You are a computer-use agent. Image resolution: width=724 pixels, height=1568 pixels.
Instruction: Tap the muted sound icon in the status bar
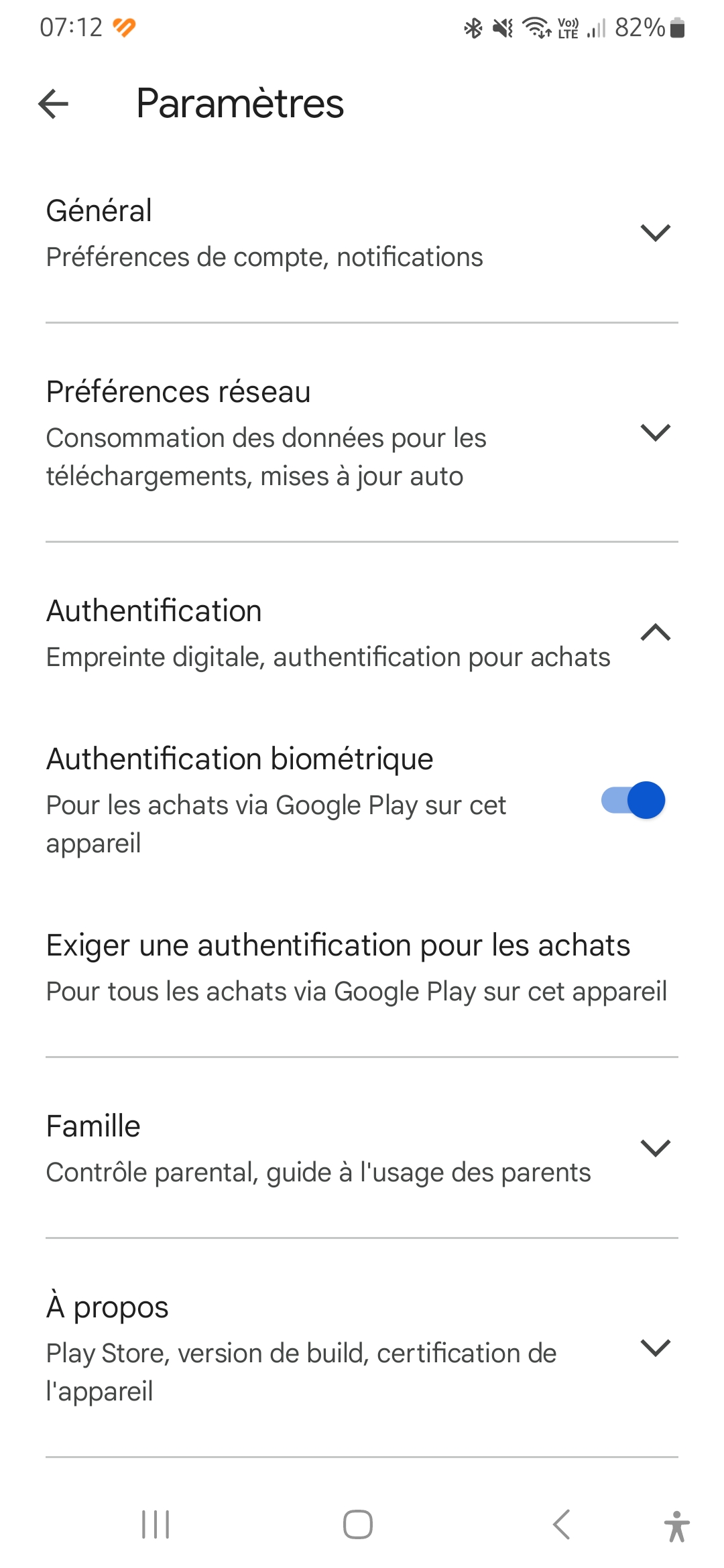tap(502, 27)
